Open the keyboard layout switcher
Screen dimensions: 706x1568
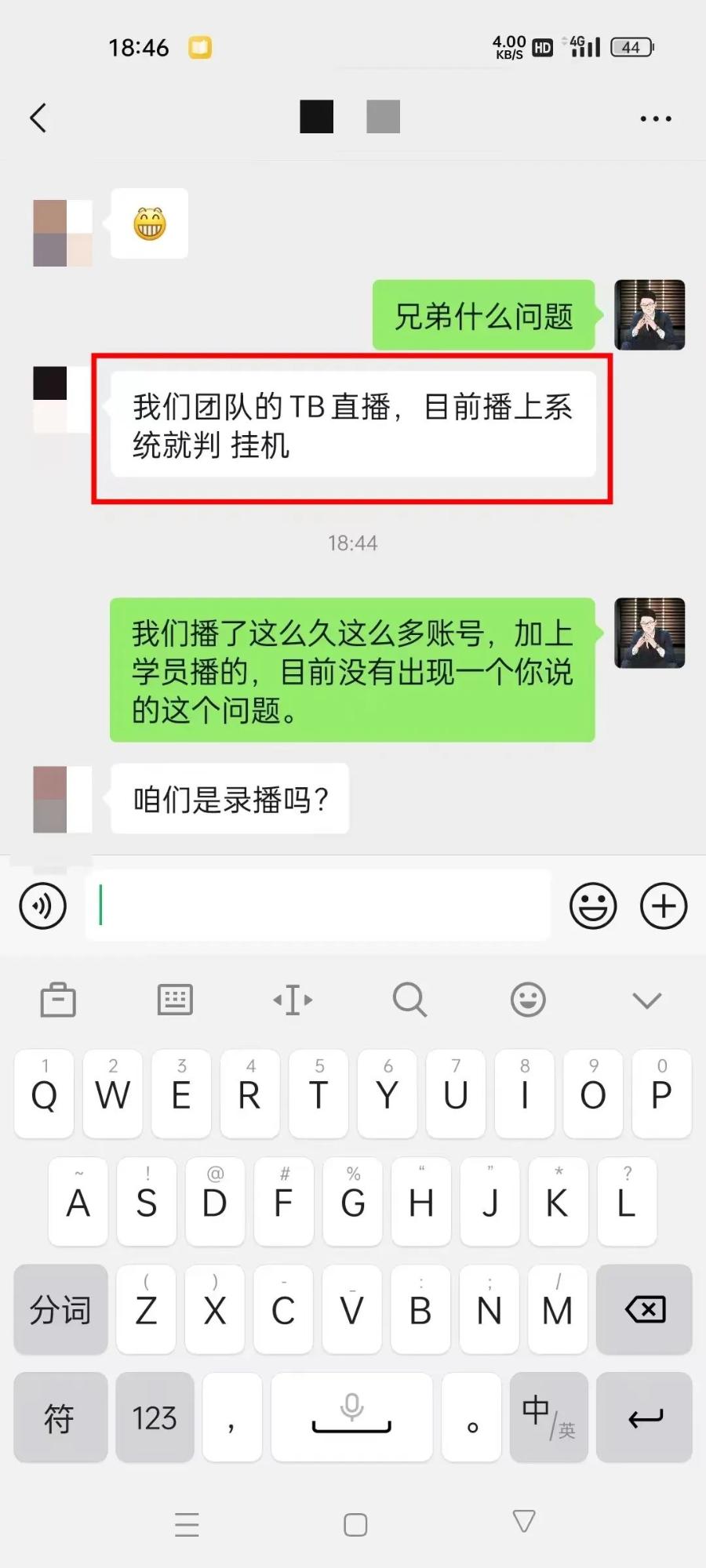[175, 1000]
